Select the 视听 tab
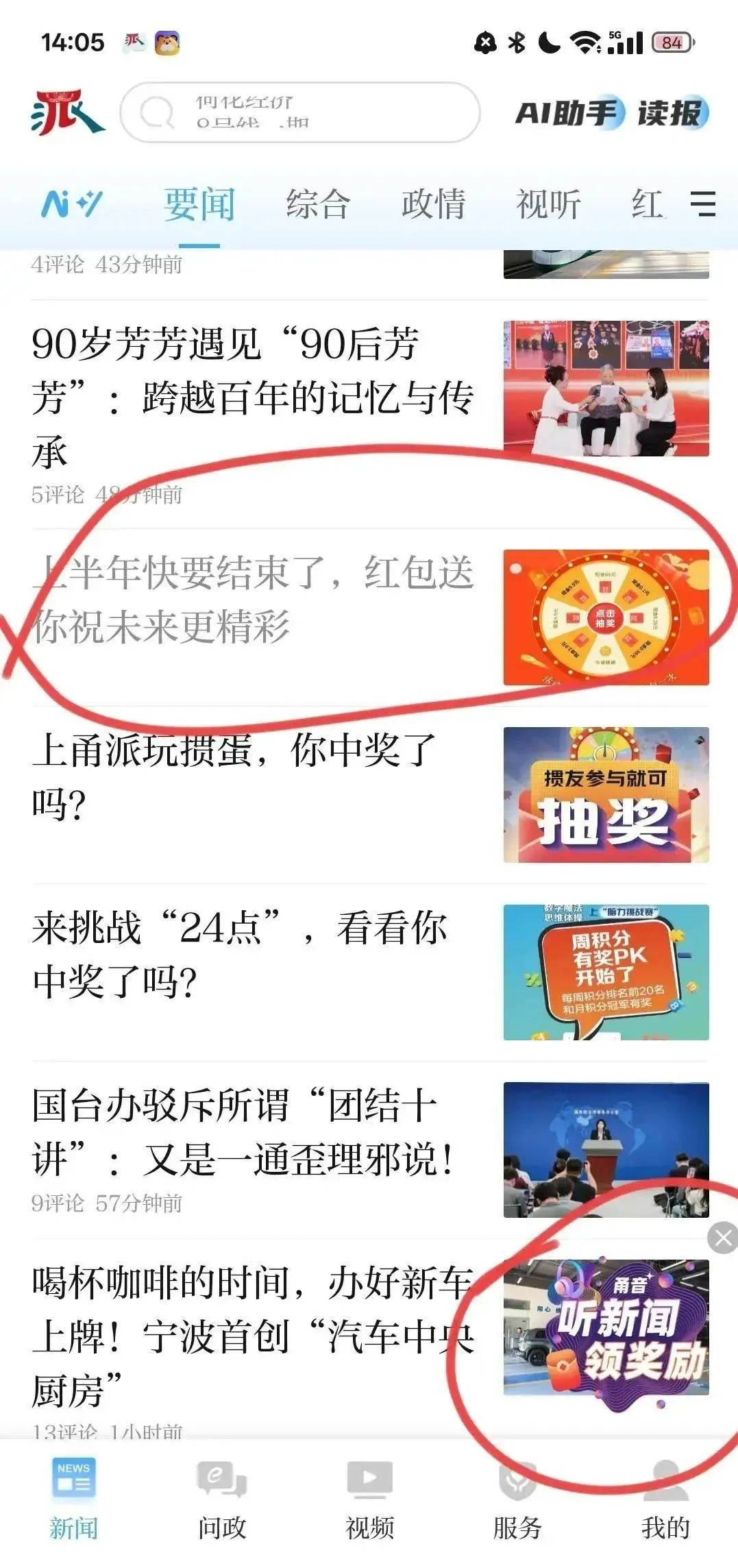The width and height of the screenshot is (738, 1568). pyautogui.click(x=548, y=204)
